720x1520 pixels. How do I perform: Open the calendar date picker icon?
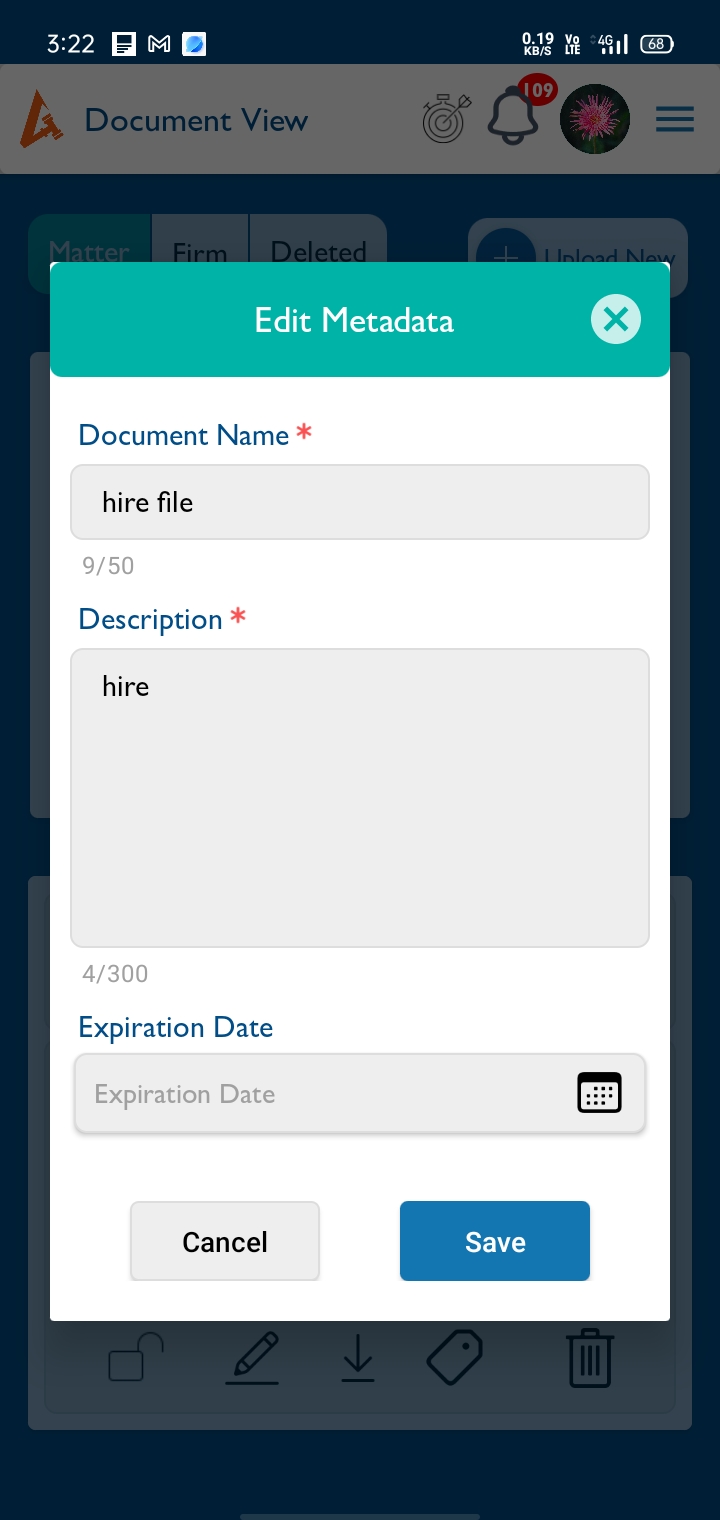point(599,1093)
